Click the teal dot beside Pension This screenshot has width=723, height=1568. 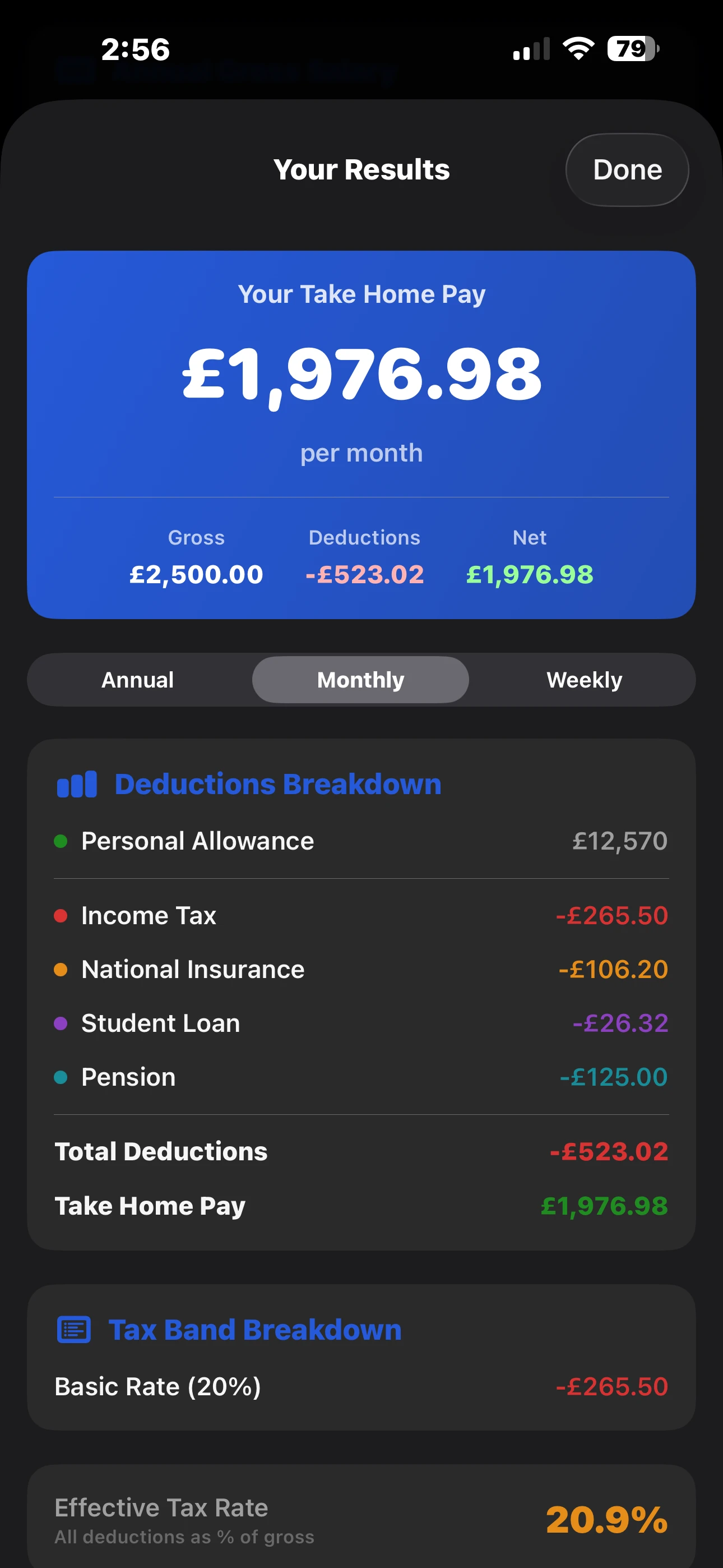tap(61, 1077)
